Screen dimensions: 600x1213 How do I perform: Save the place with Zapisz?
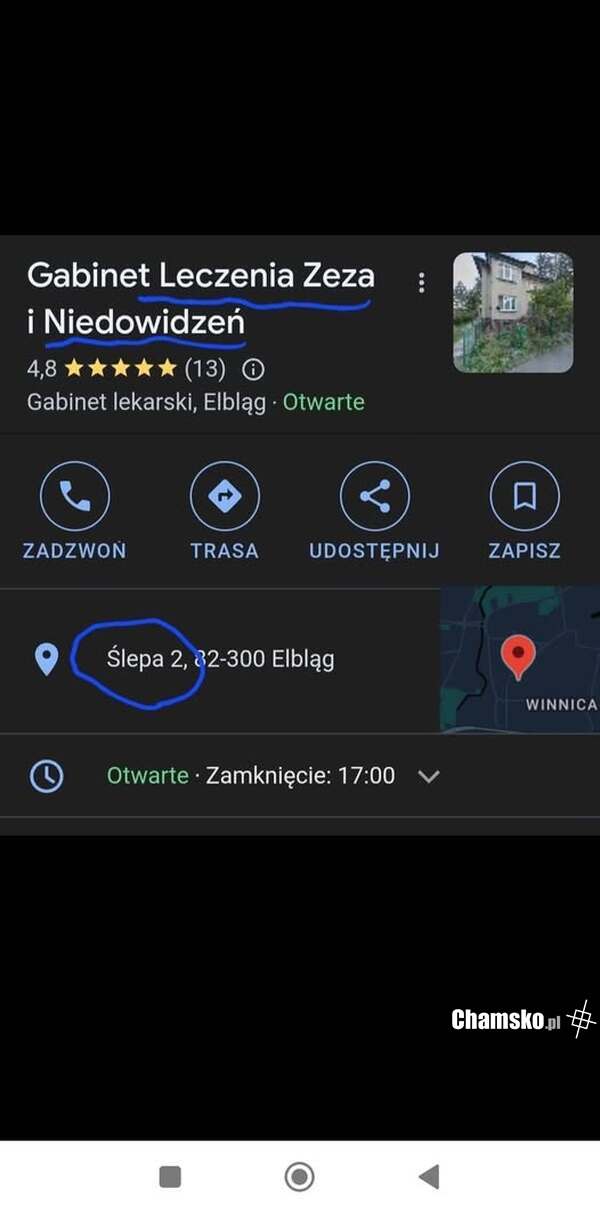(x=524, y=496)
